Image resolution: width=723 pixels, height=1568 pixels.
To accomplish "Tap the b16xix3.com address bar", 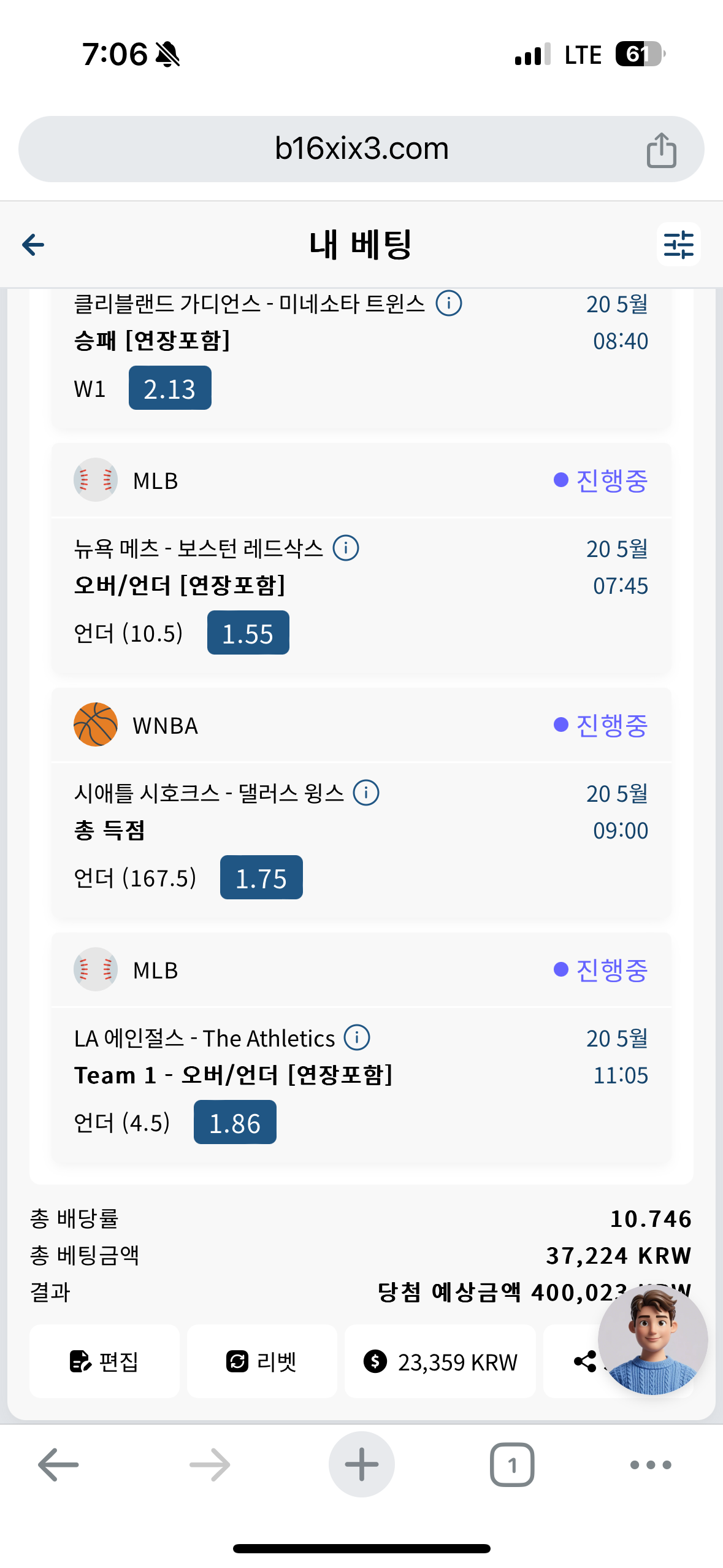I will (x=361, y=149).
